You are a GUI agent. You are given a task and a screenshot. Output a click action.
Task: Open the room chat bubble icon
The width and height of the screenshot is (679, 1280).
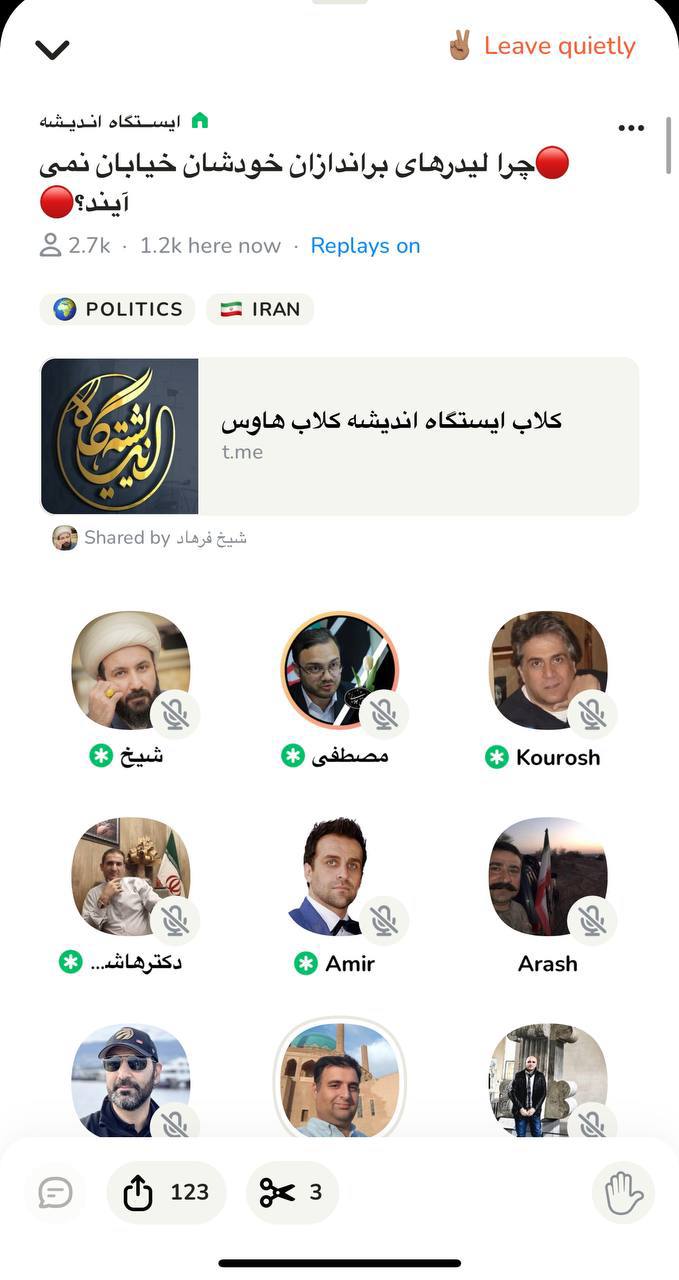click(x=55, y=1192)
